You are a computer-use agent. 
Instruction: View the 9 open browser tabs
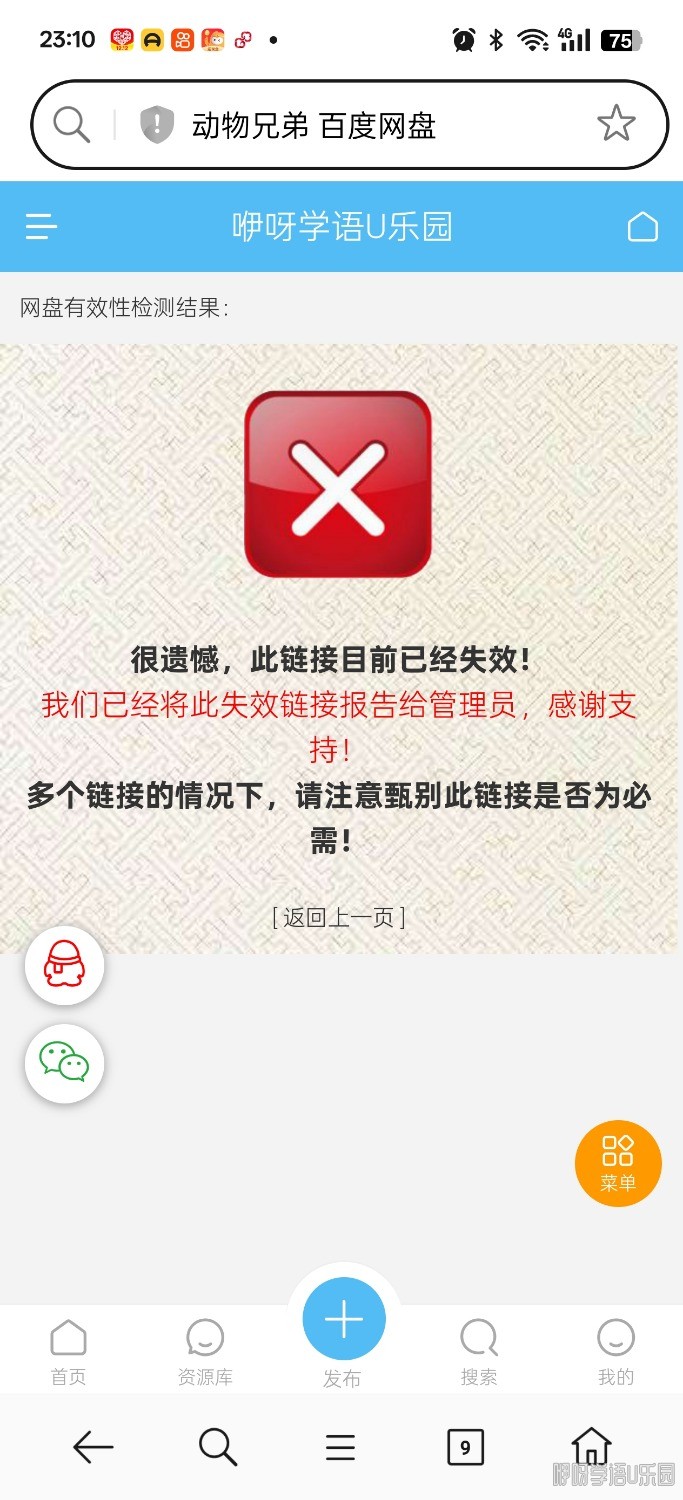[465, 1447]
